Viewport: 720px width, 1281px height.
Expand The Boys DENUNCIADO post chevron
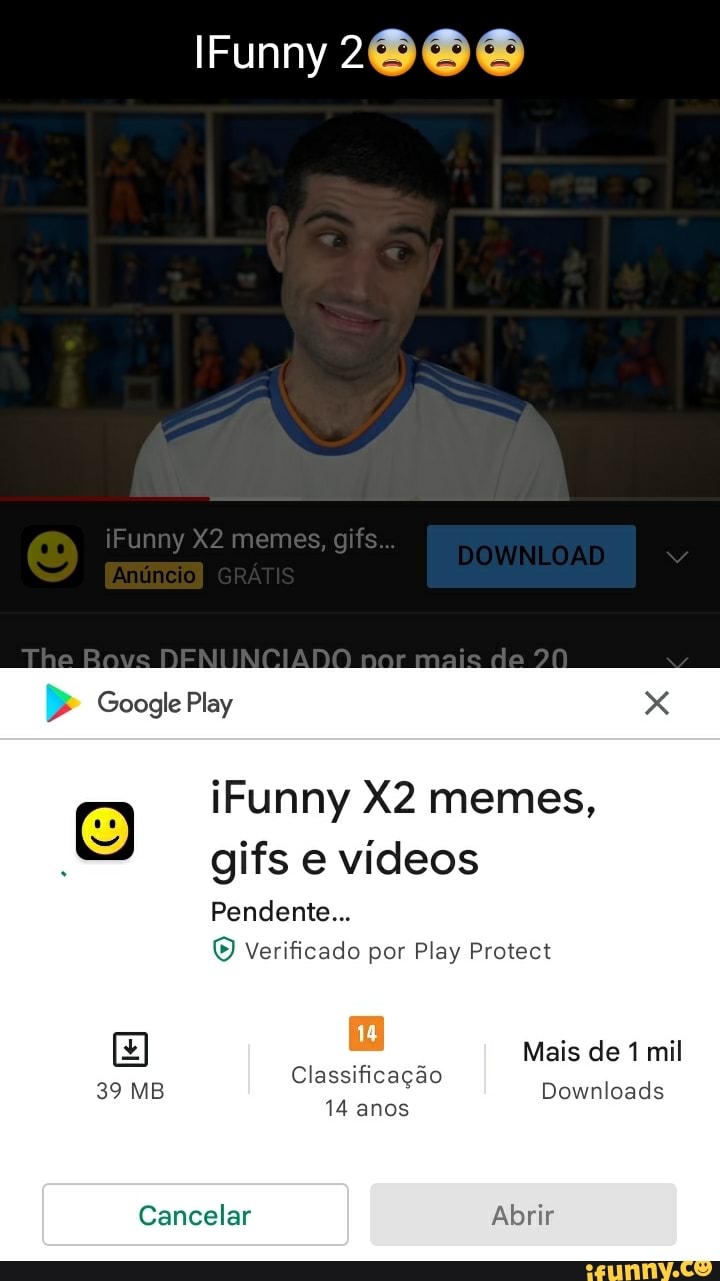(678, 660)
